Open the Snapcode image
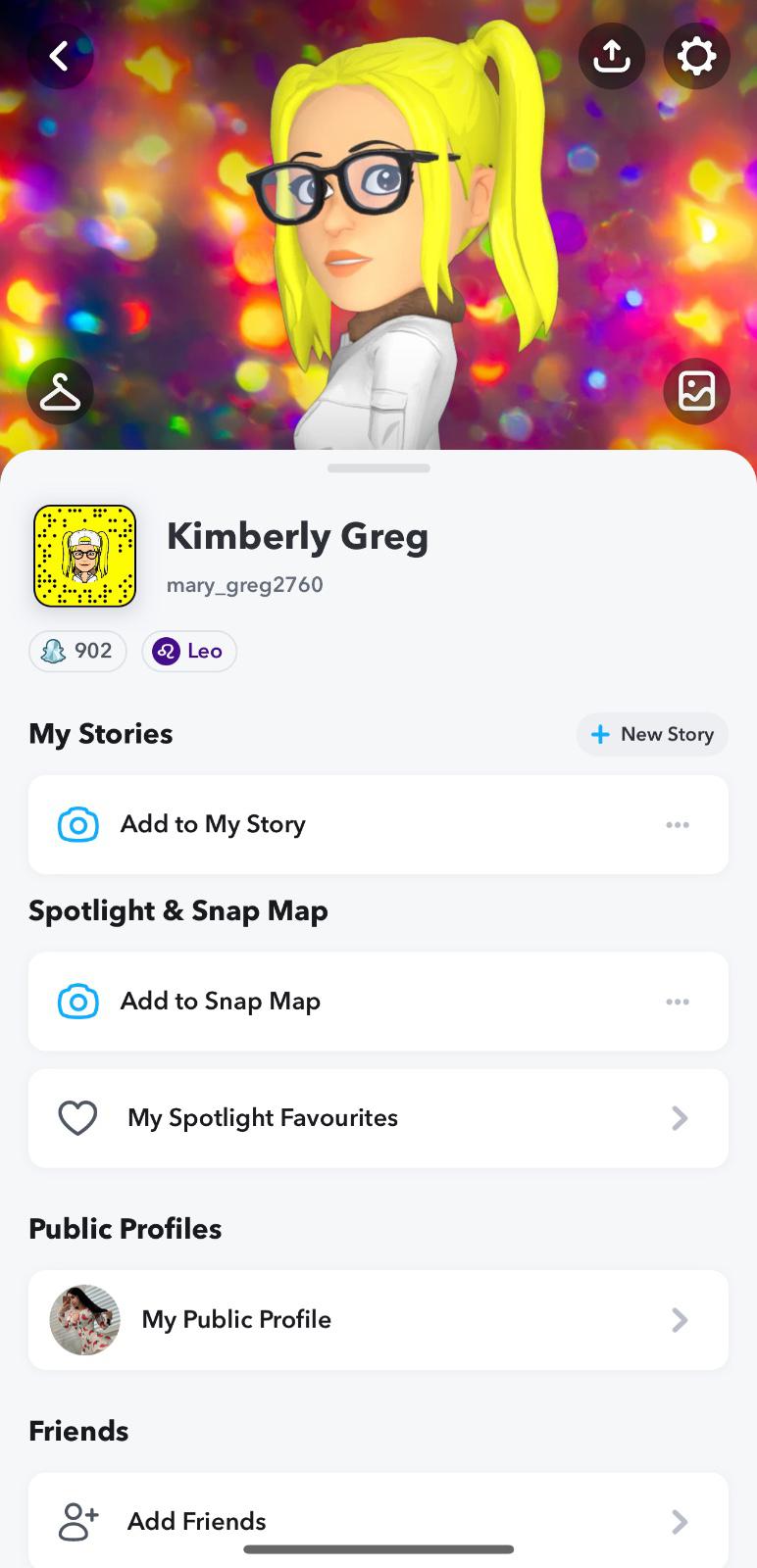 click(x=85, y=556)
